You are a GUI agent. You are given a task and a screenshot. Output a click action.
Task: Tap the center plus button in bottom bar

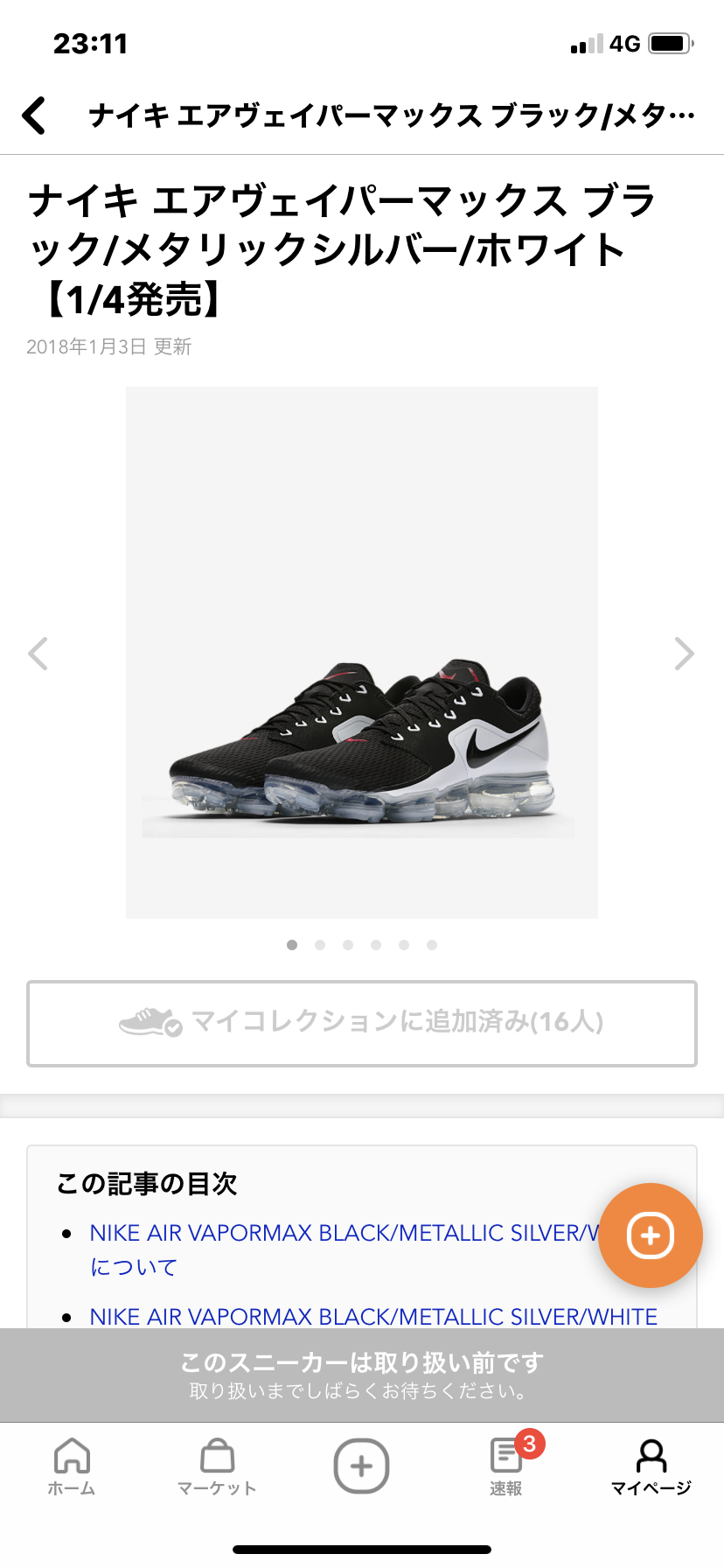click(x=361, y=1466)
